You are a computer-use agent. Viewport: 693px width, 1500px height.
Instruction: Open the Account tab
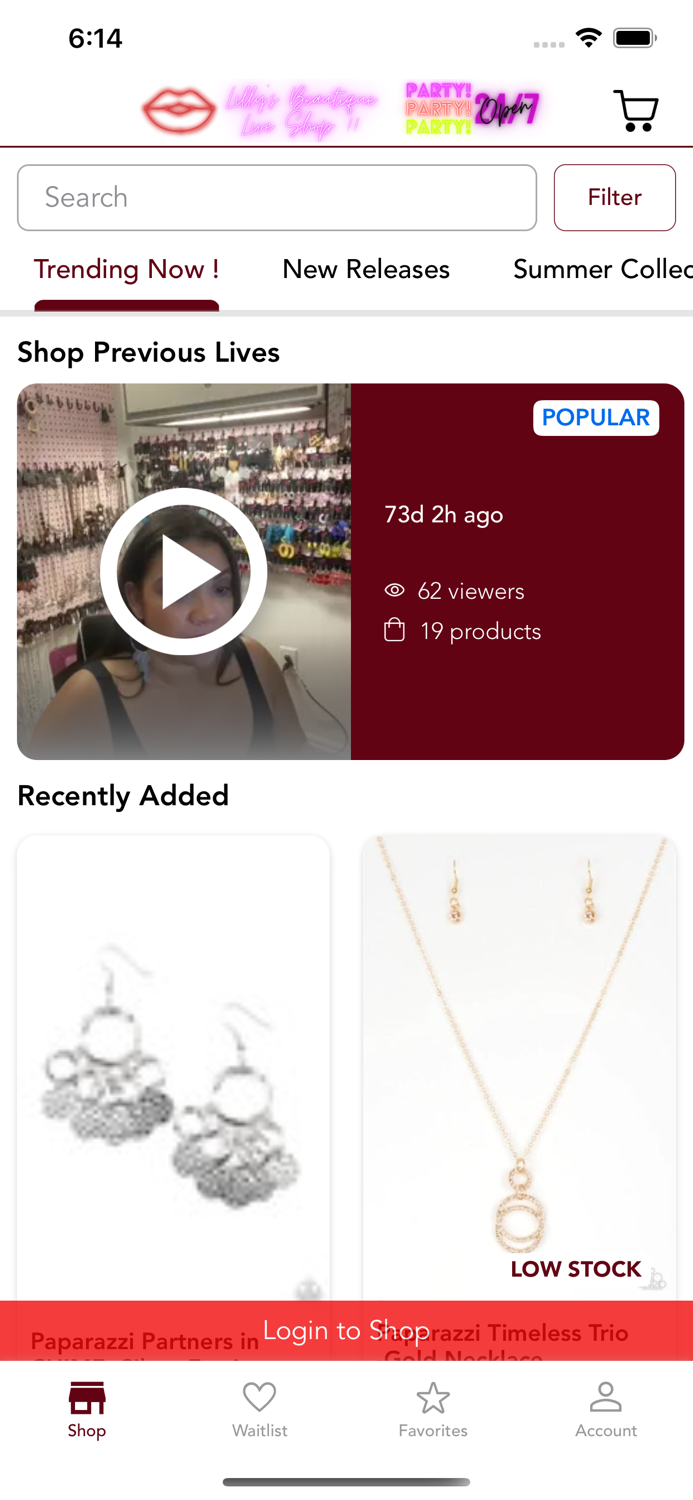606,1409
